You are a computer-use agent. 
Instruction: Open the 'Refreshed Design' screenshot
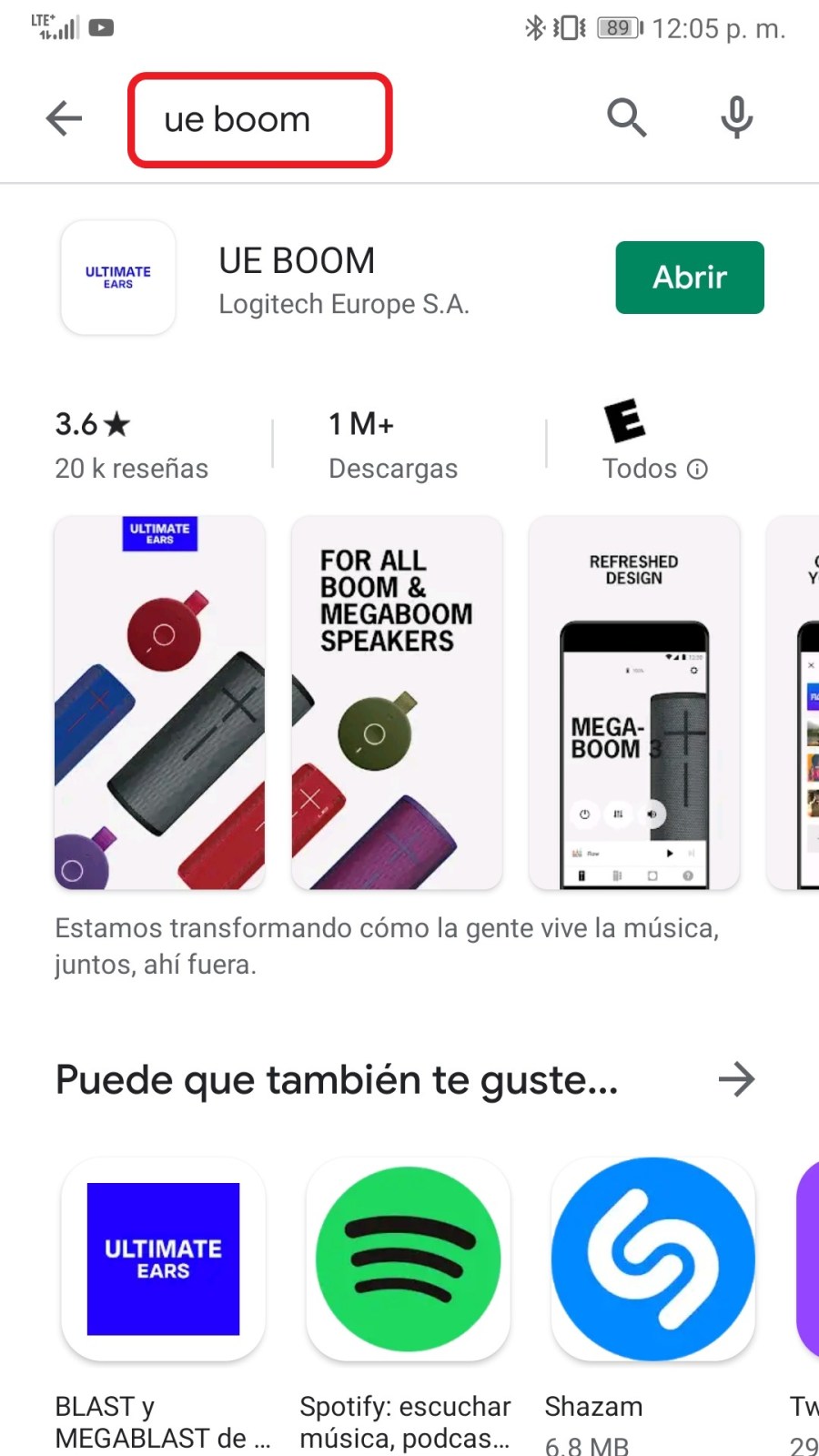[x=633, y=703]
